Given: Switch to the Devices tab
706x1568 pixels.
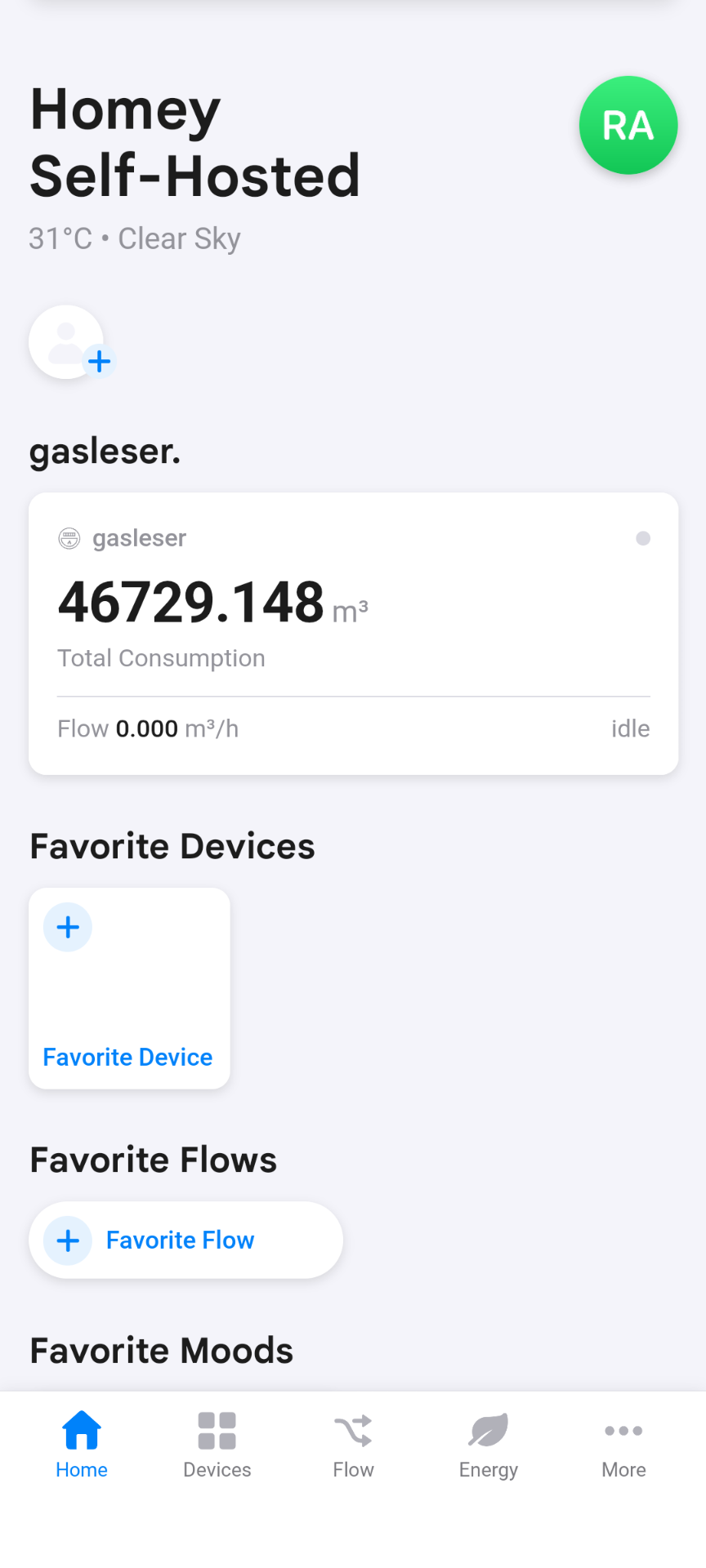Looking at the screenshot, I should pyautogui.click(x=217, y=1445).
